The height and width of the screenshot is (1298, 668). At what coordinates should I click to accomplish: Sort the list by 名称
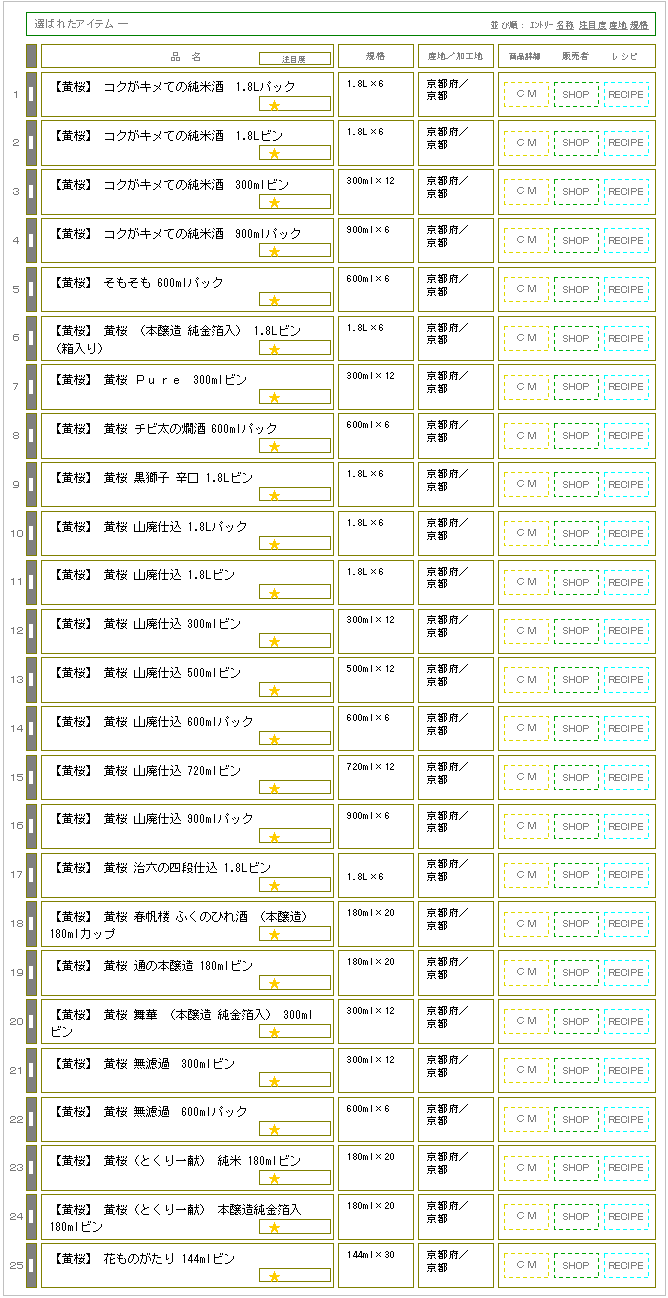click(x=565, y=23)
